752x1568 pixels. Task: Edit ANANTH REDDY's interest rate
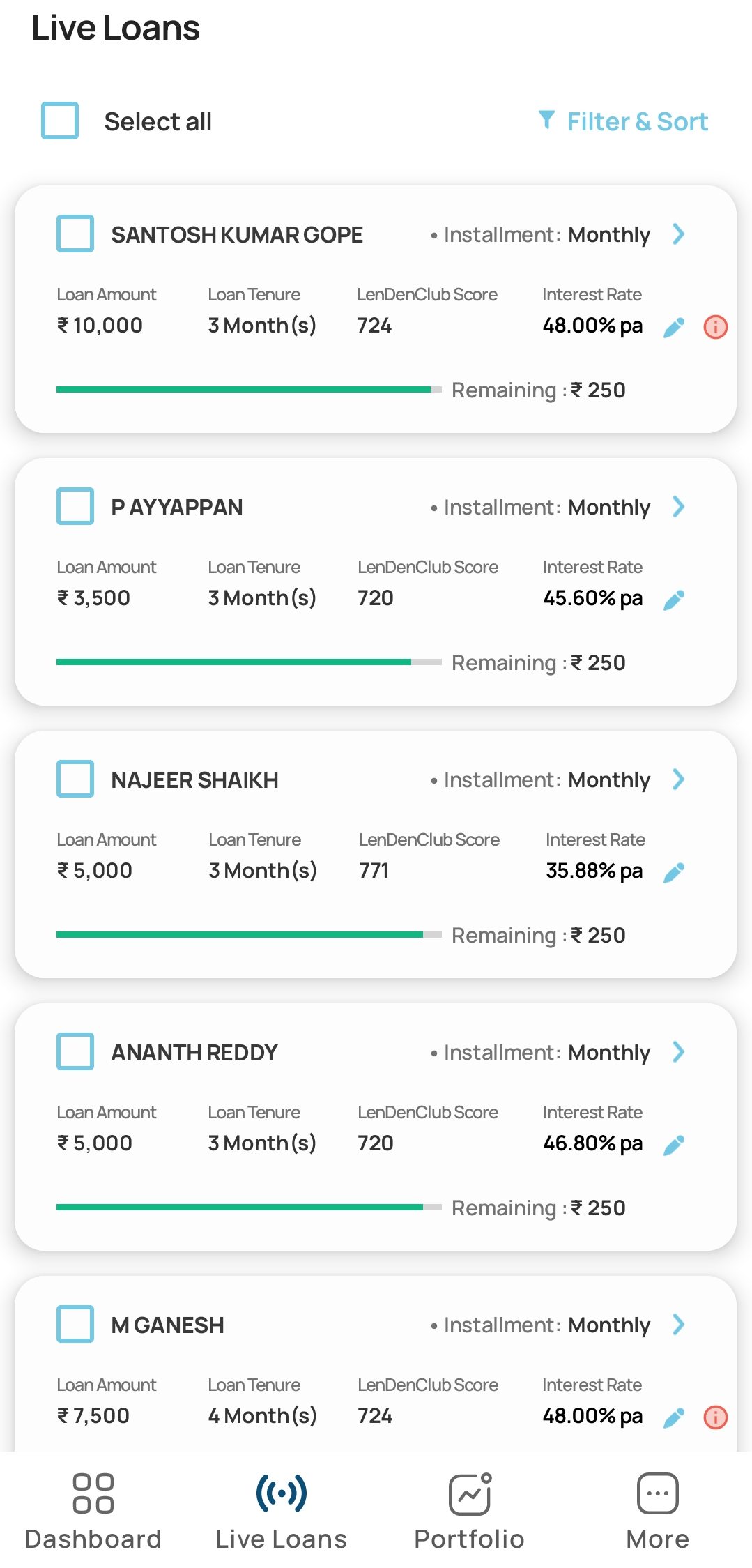point(673,1144)
